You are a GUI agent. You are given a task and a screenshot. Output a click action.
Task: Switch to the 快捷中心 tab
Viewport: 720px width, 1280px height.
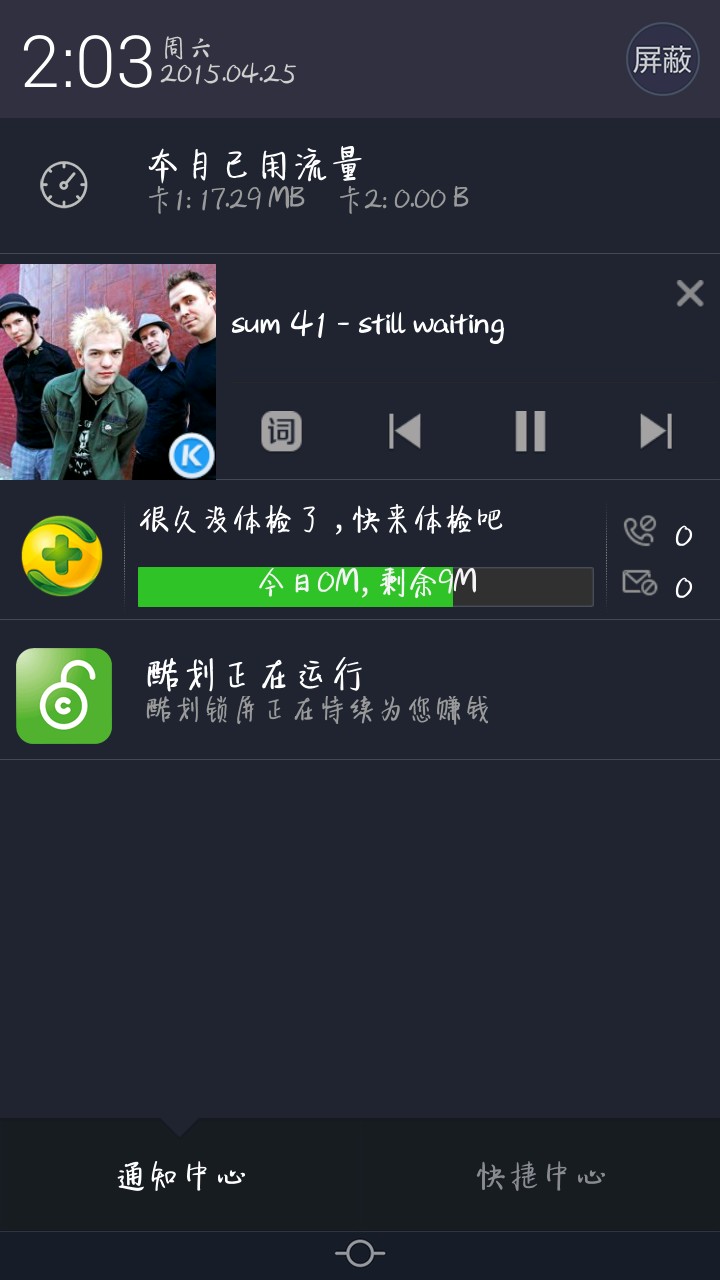click(x=541, y=1177)
